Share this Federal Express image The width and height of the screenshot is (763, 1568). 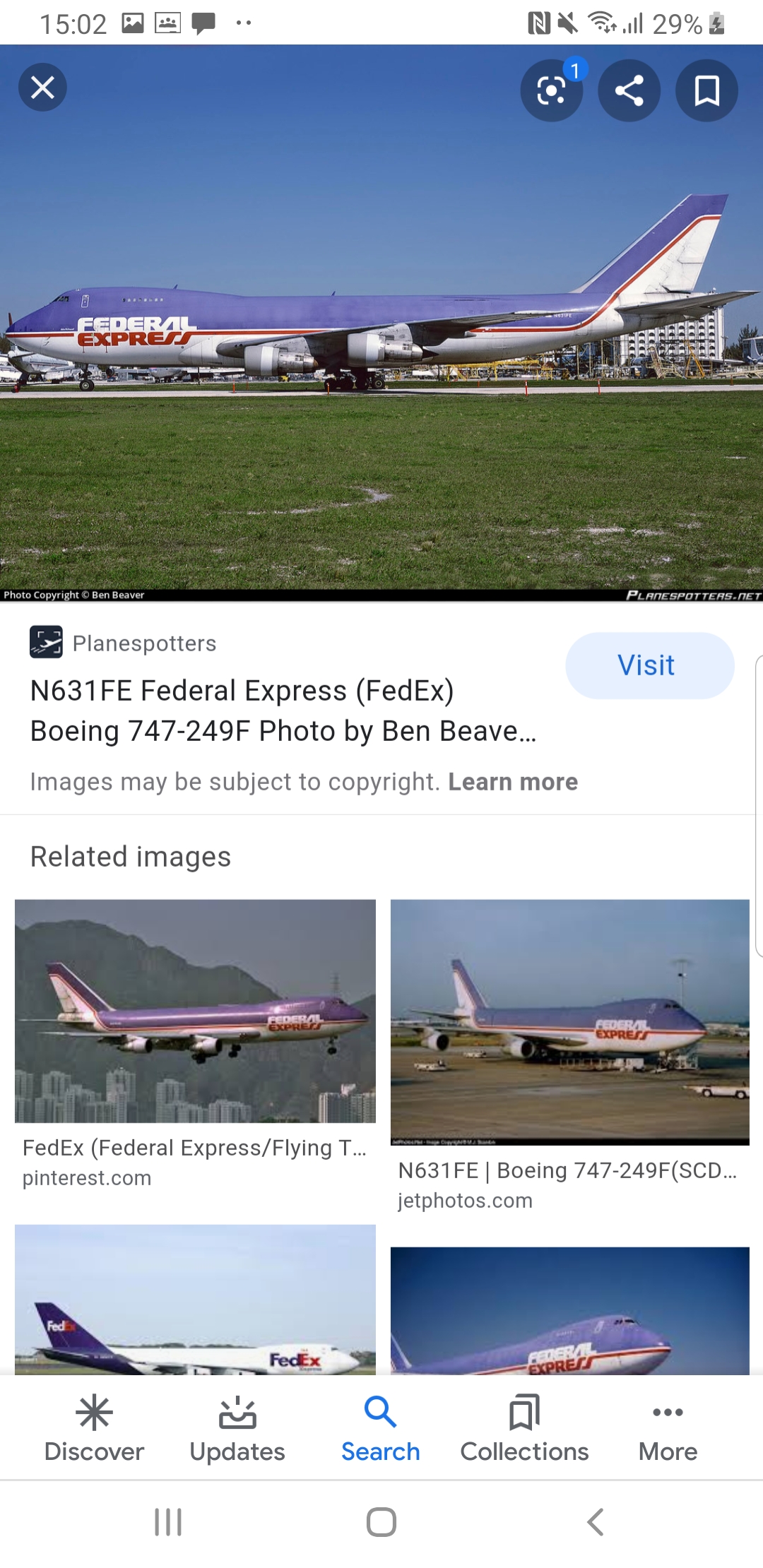(629, 90)
